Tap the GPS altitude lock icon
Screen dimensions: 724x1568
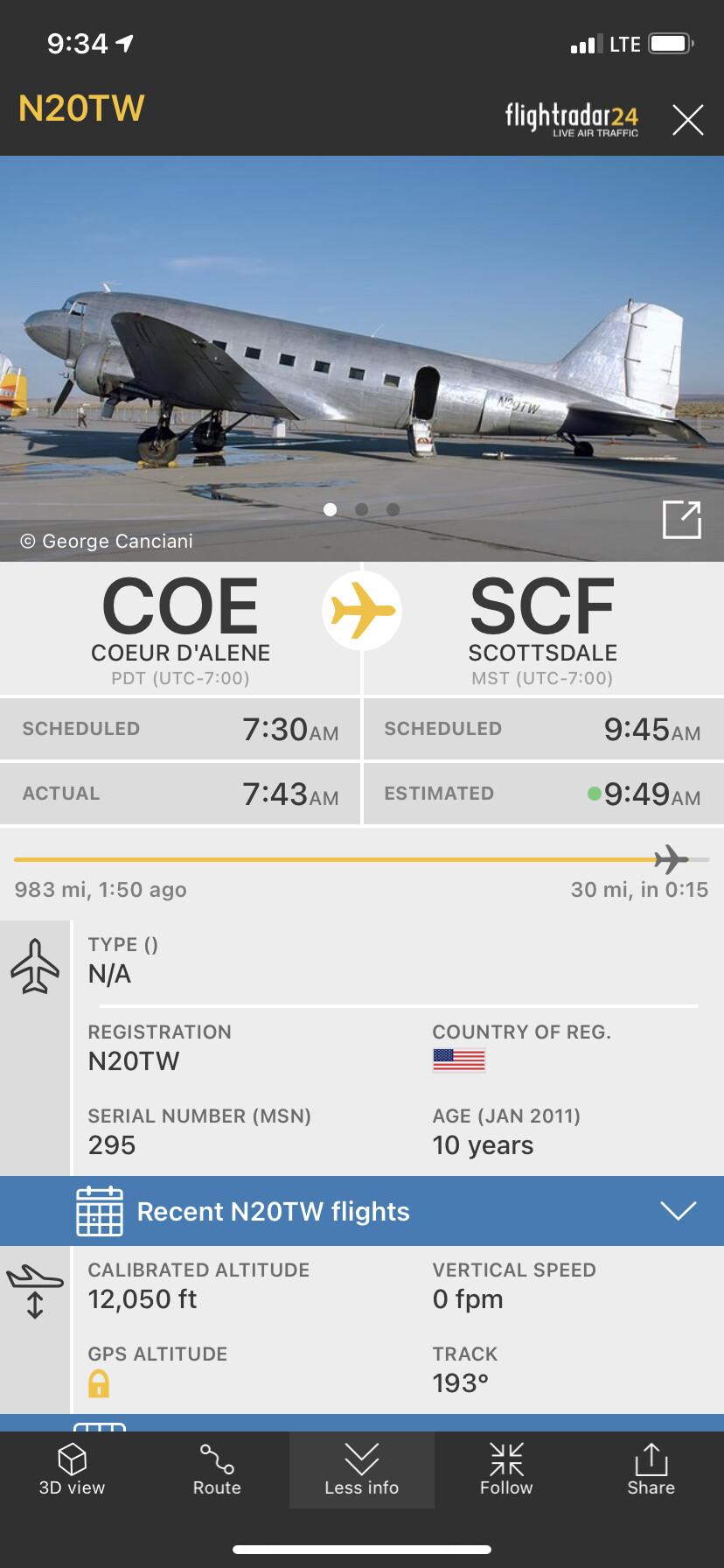(99, 1383)
